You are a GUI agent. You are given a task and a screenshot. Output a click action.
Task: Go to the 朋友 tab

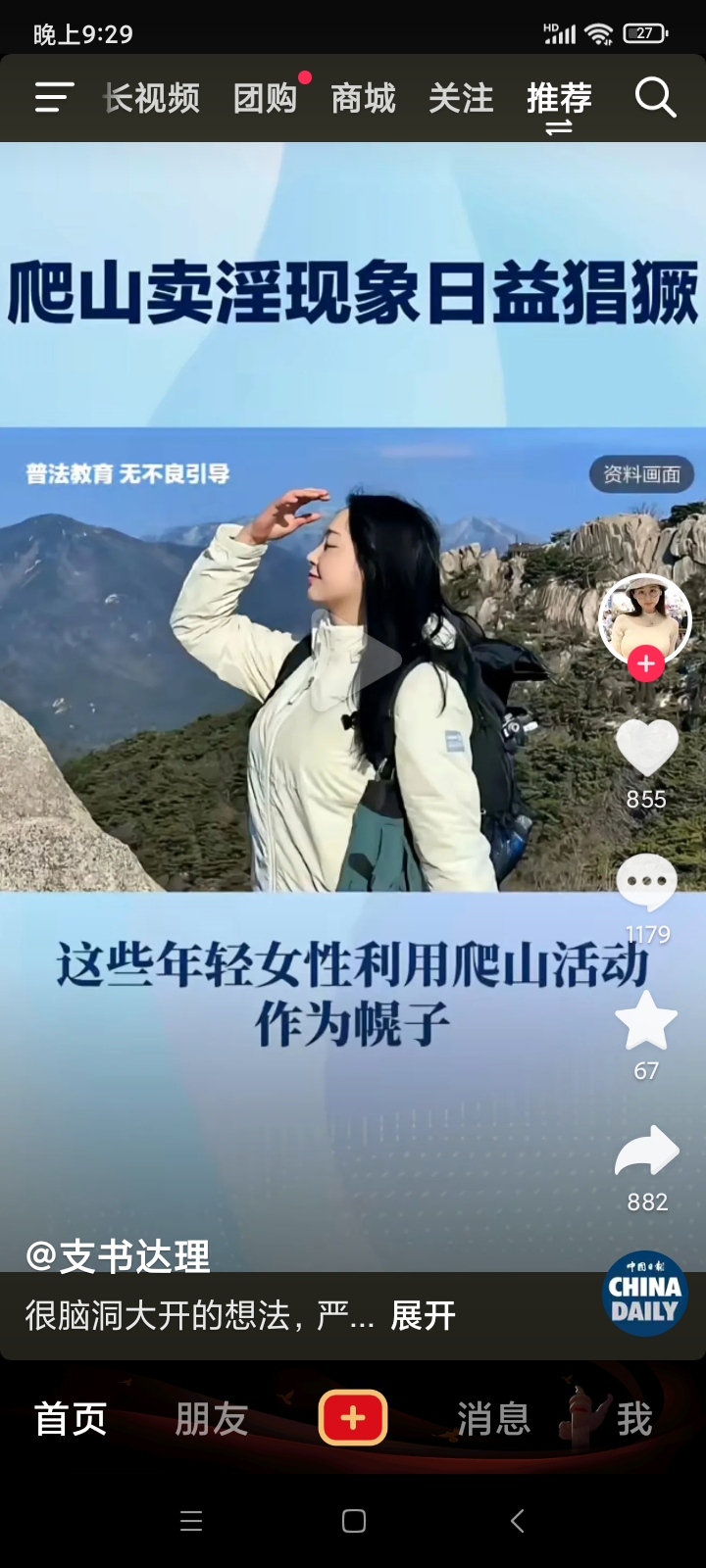[x=211, y=1419]
